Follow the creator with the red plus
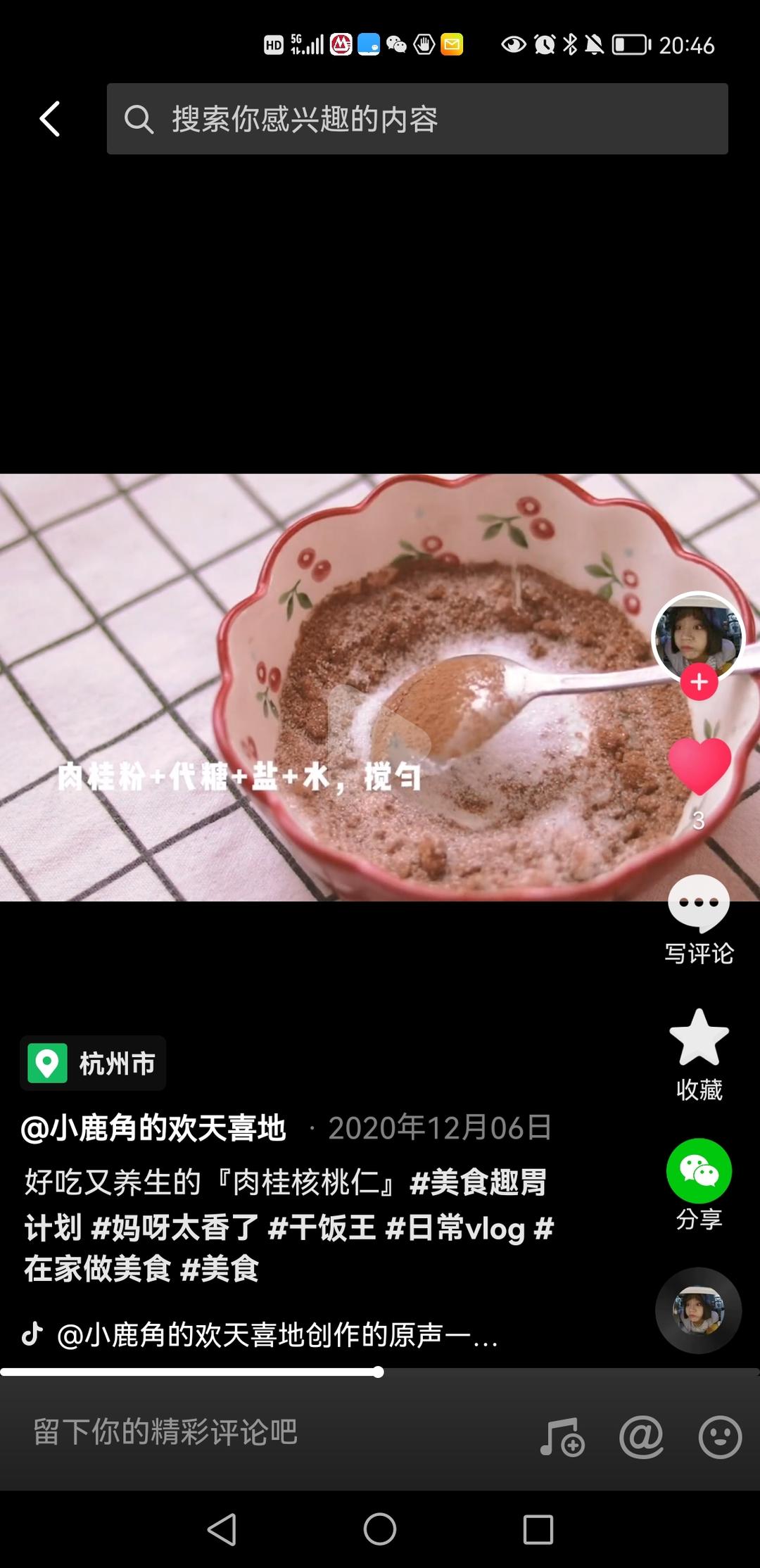The height and width of the screenshot is (1568, 760). pos(699,682)
